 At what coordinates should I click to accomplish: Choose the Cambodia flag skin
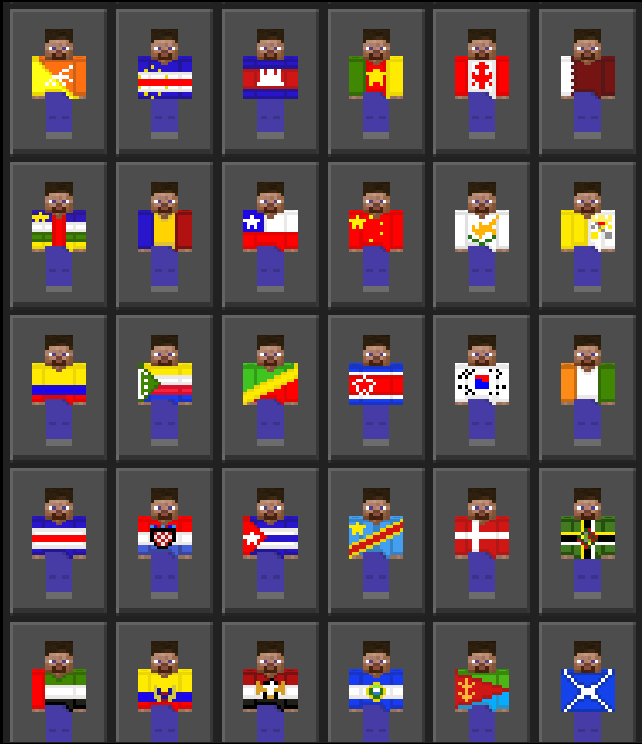pyautogui.click(x=270, y=81)
